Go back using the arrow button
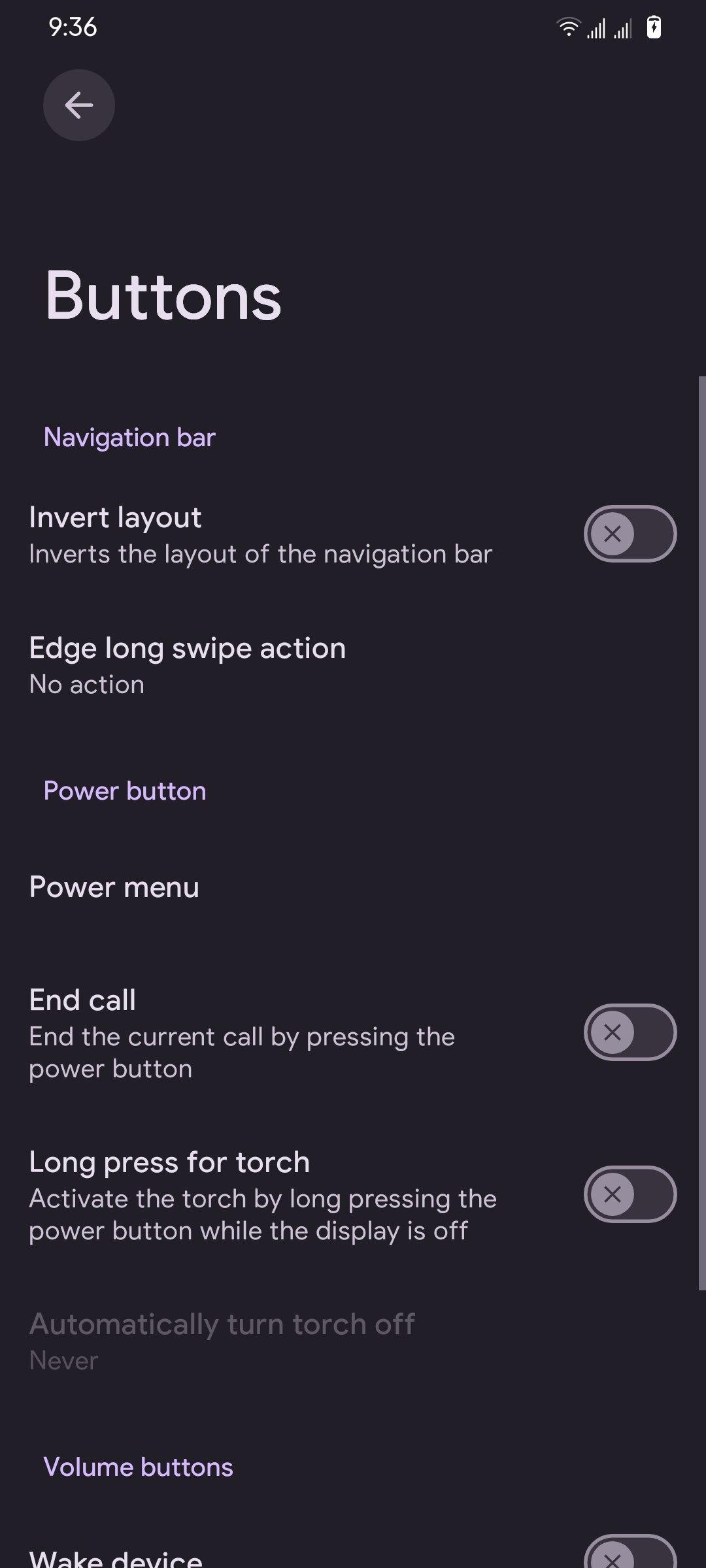Screen dimensions: 706x1568 tap(78, 105)
